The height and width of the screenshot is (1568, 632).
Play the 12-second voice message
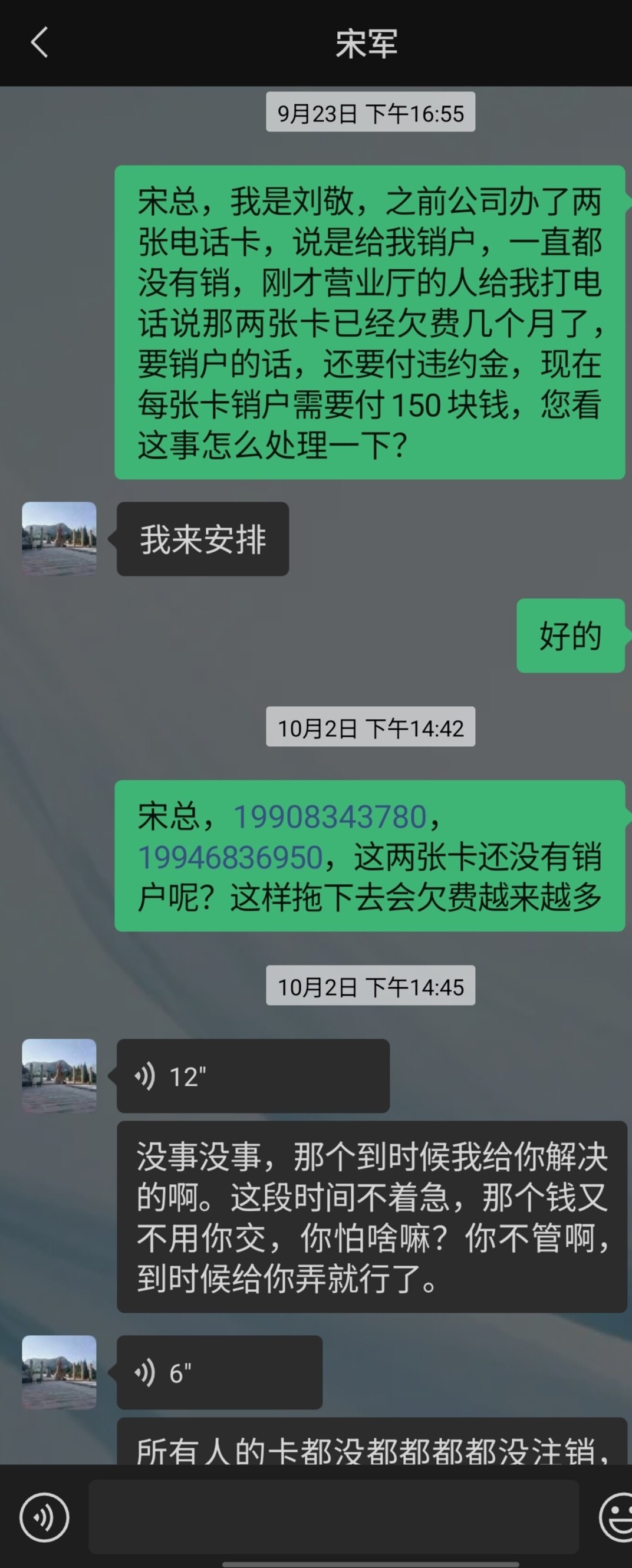pos(253,1077)
